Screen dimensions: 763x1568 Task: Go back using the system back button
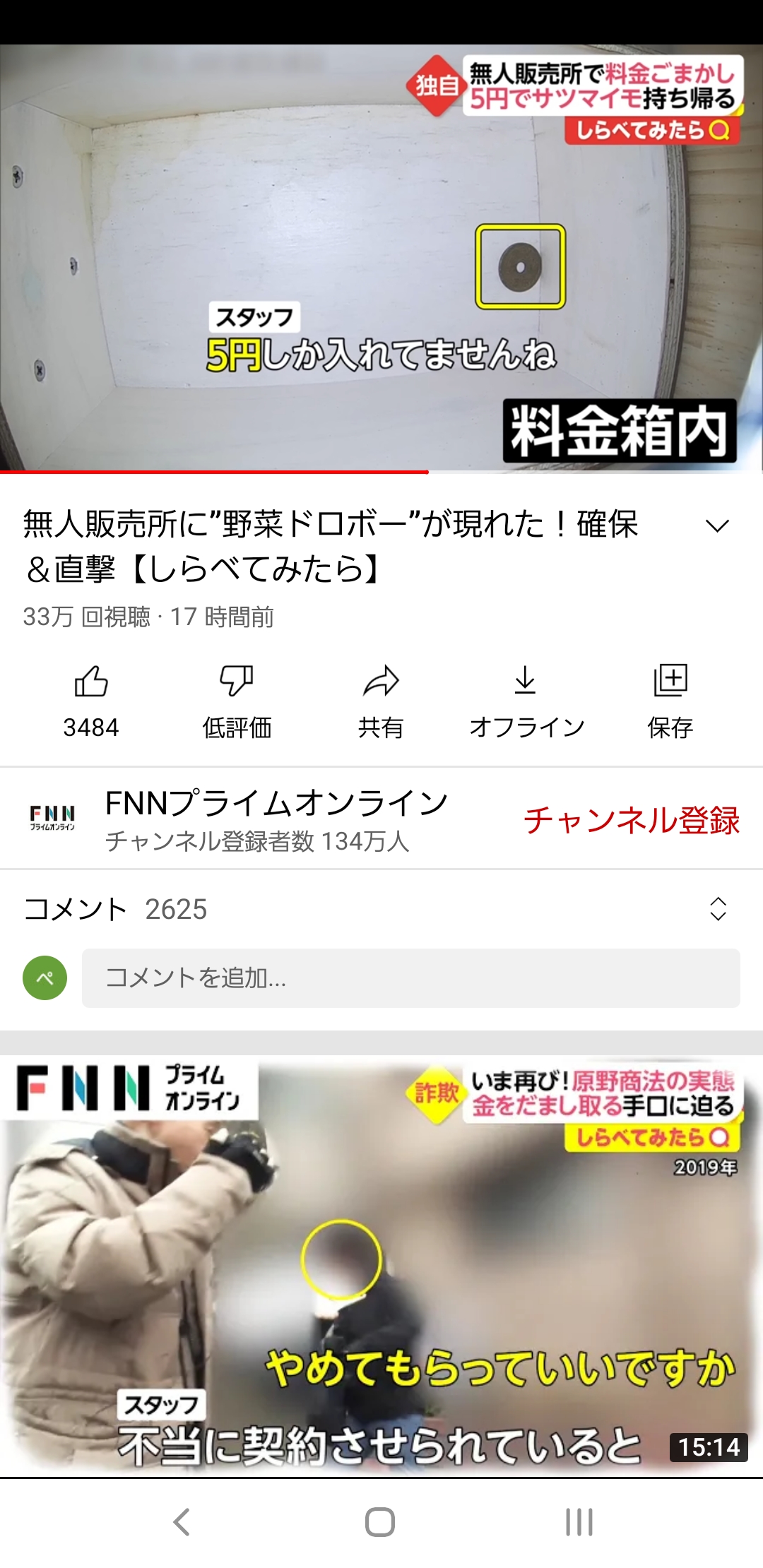pyautogui.click(x=182, y=1522)
